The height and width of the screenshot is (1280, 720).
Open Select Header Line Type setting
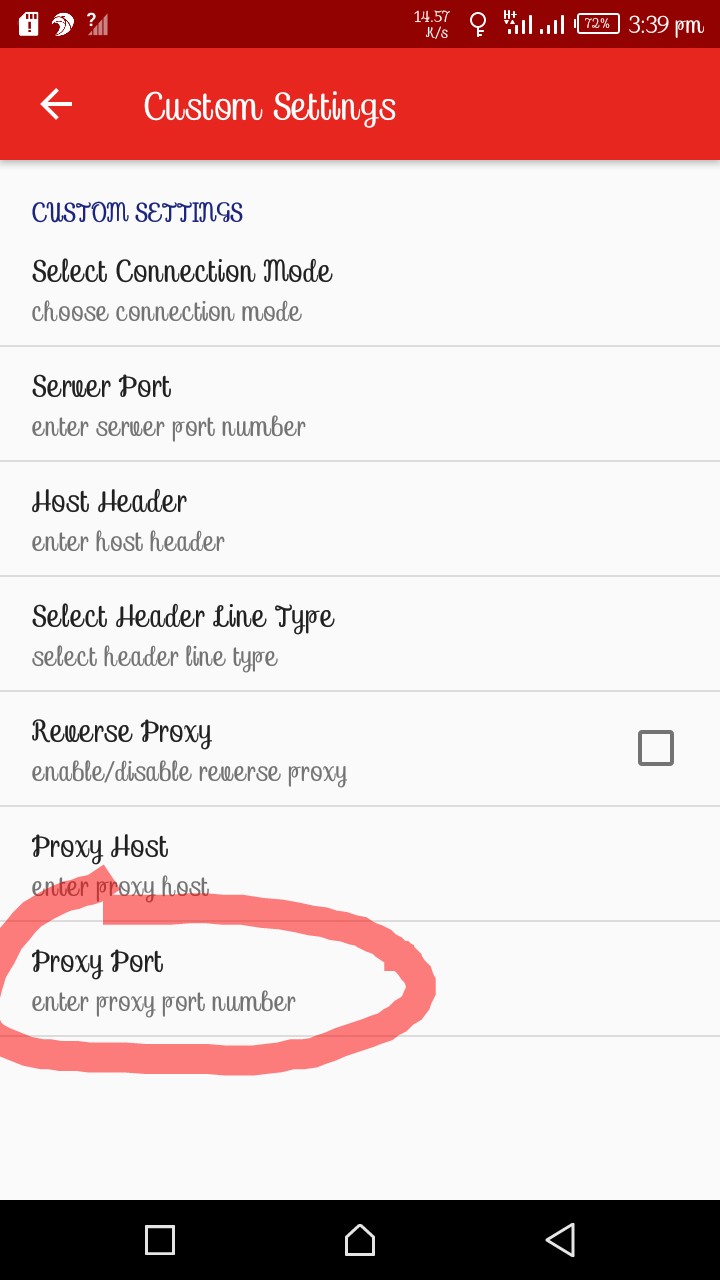(x=360, y=634)
